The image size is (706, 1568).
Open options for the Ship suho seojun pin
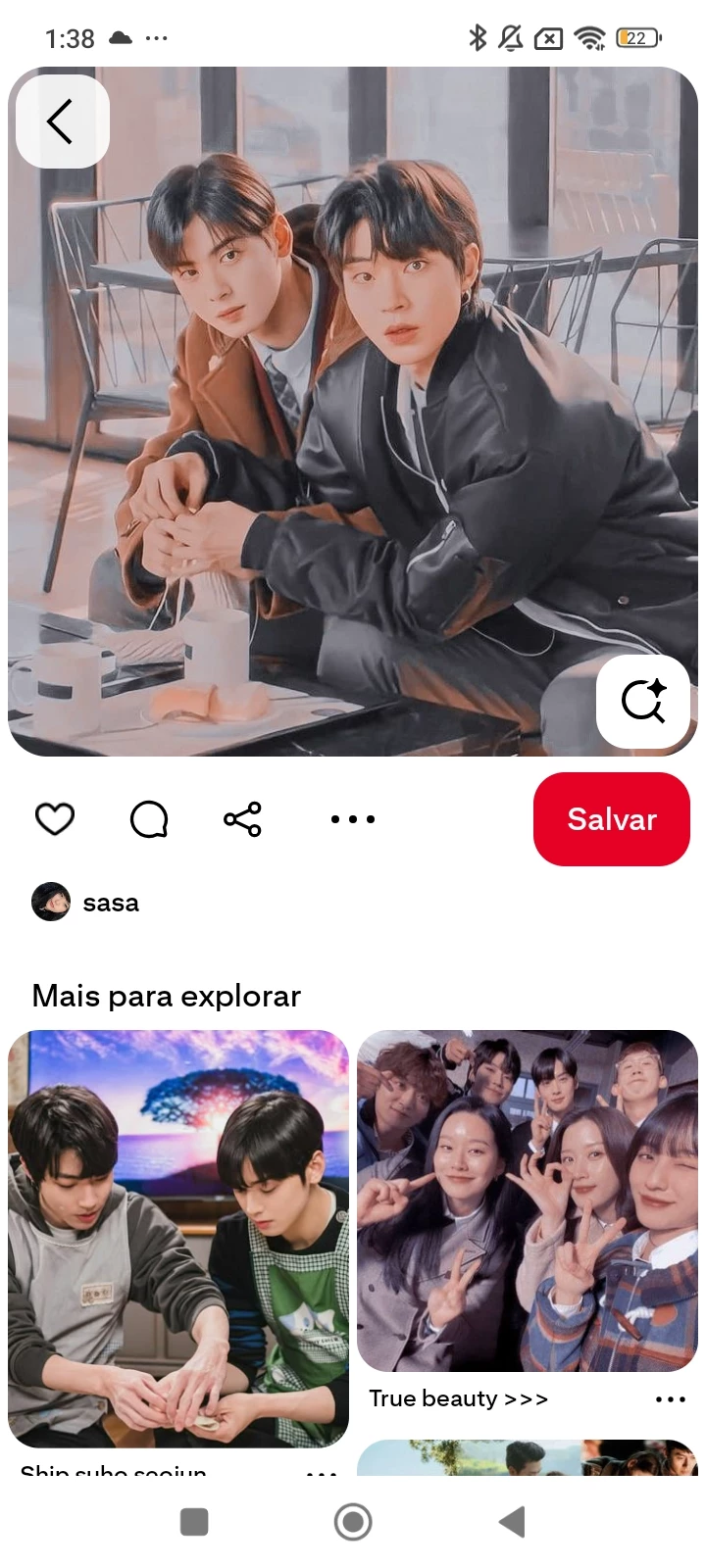(322, 1472)
